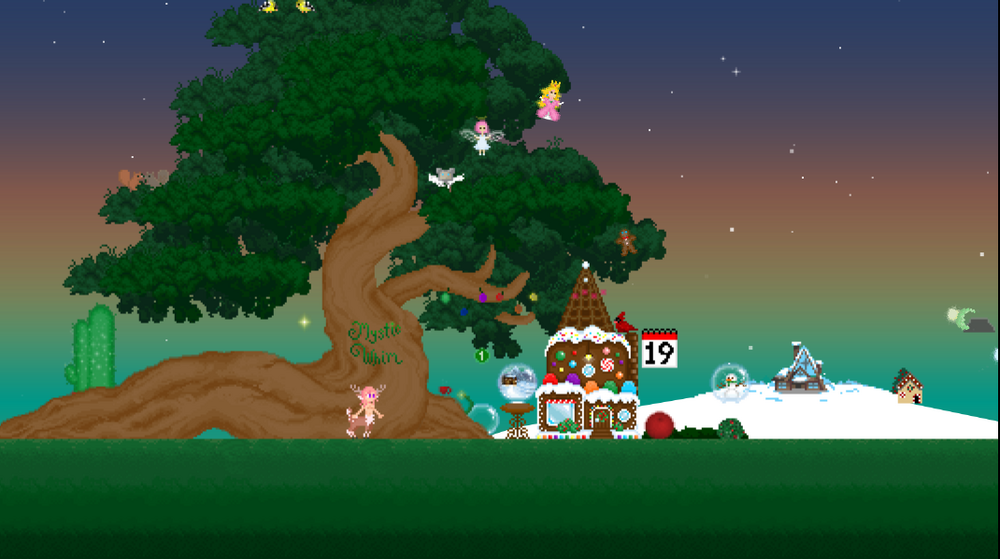Viewport: 1000px width, 559px height.
Task: Tap the green number 1 badge
Action: click(x=481, y=355)
